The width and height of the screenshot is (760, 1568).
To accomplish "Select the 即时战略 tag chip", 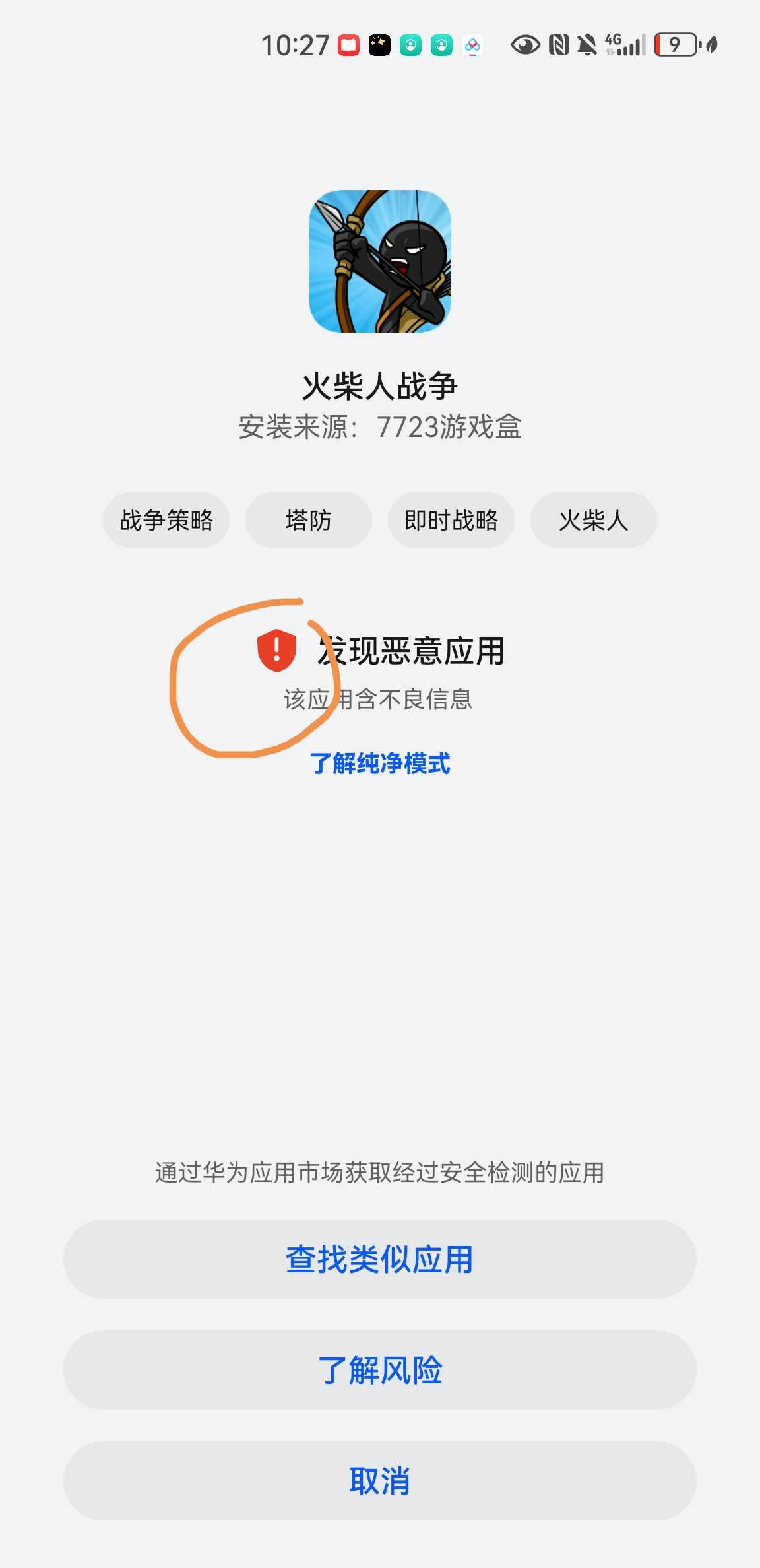I will click(451, 520).
